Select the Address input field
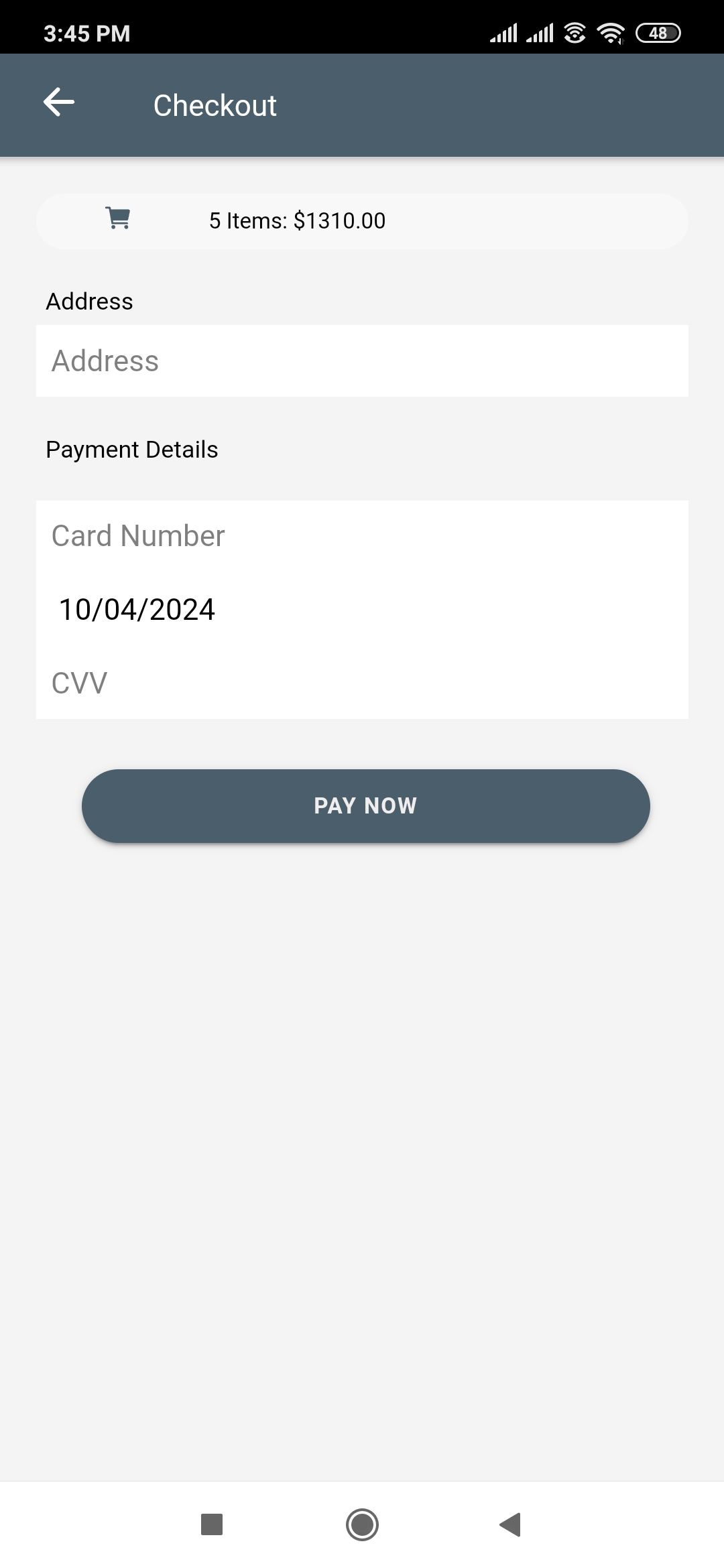The height and width of the screenshot is (1568, 724). [362, 360]
